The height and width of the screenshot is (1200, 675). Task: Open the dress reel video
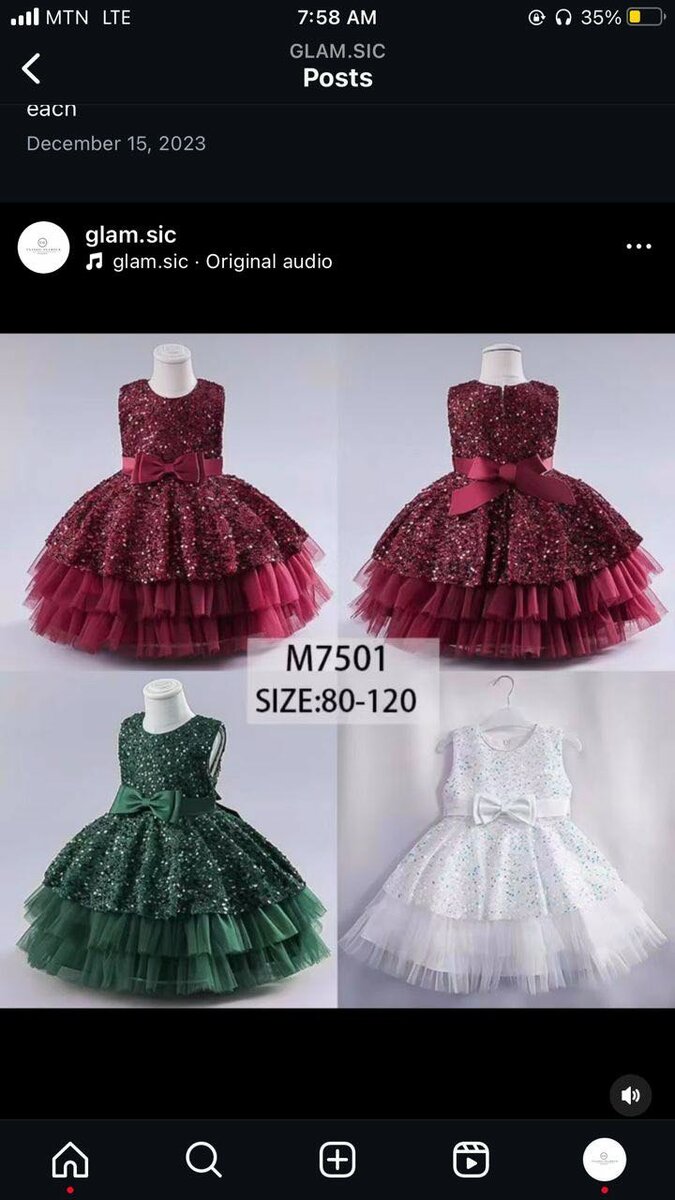[337, 670]
